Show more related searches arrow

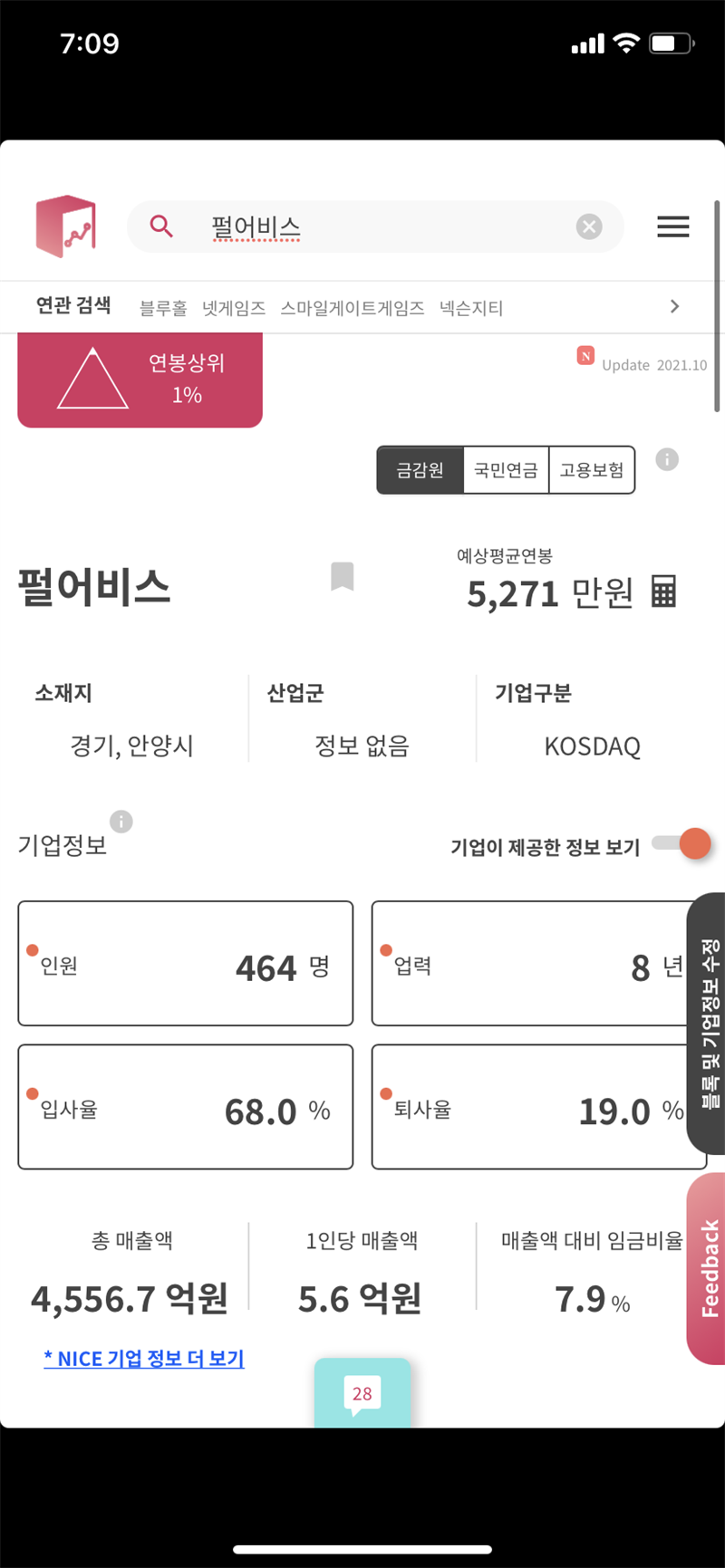[x=674, y=307]
